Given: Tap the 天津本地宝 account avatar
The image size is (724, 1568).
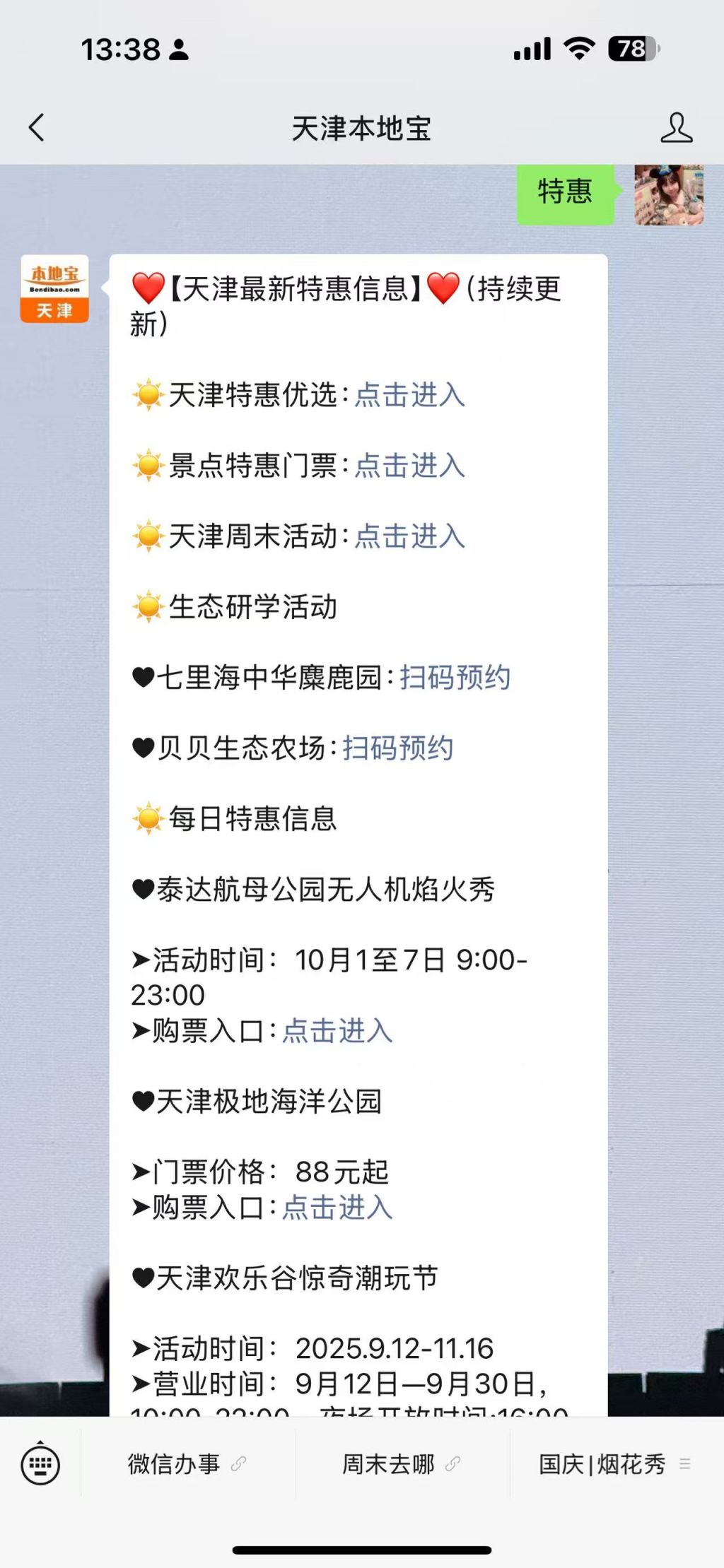Looking at the screenshot, I should pos(54,289).
